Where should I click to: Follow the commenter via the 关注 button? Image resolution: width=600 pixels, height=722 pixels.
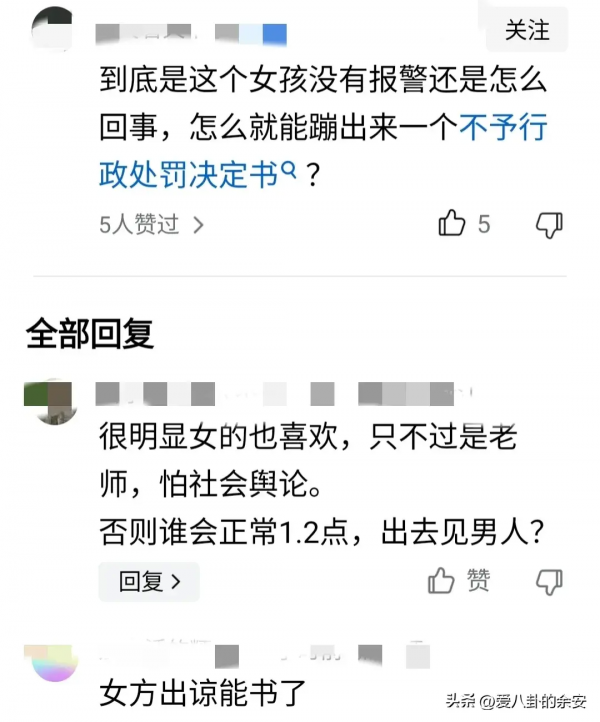click(x=527, y=31)
